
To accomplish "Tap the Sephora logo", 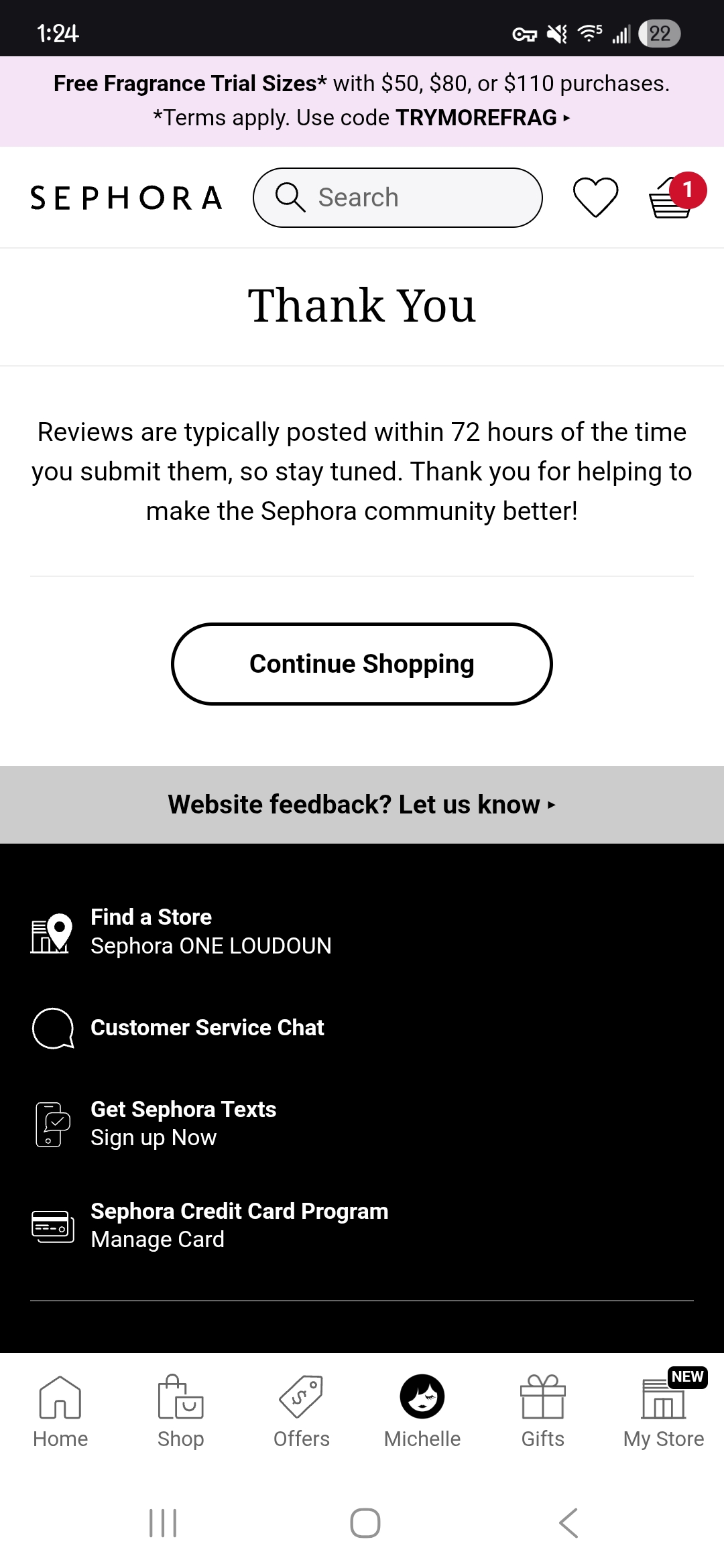I will 126,198.
